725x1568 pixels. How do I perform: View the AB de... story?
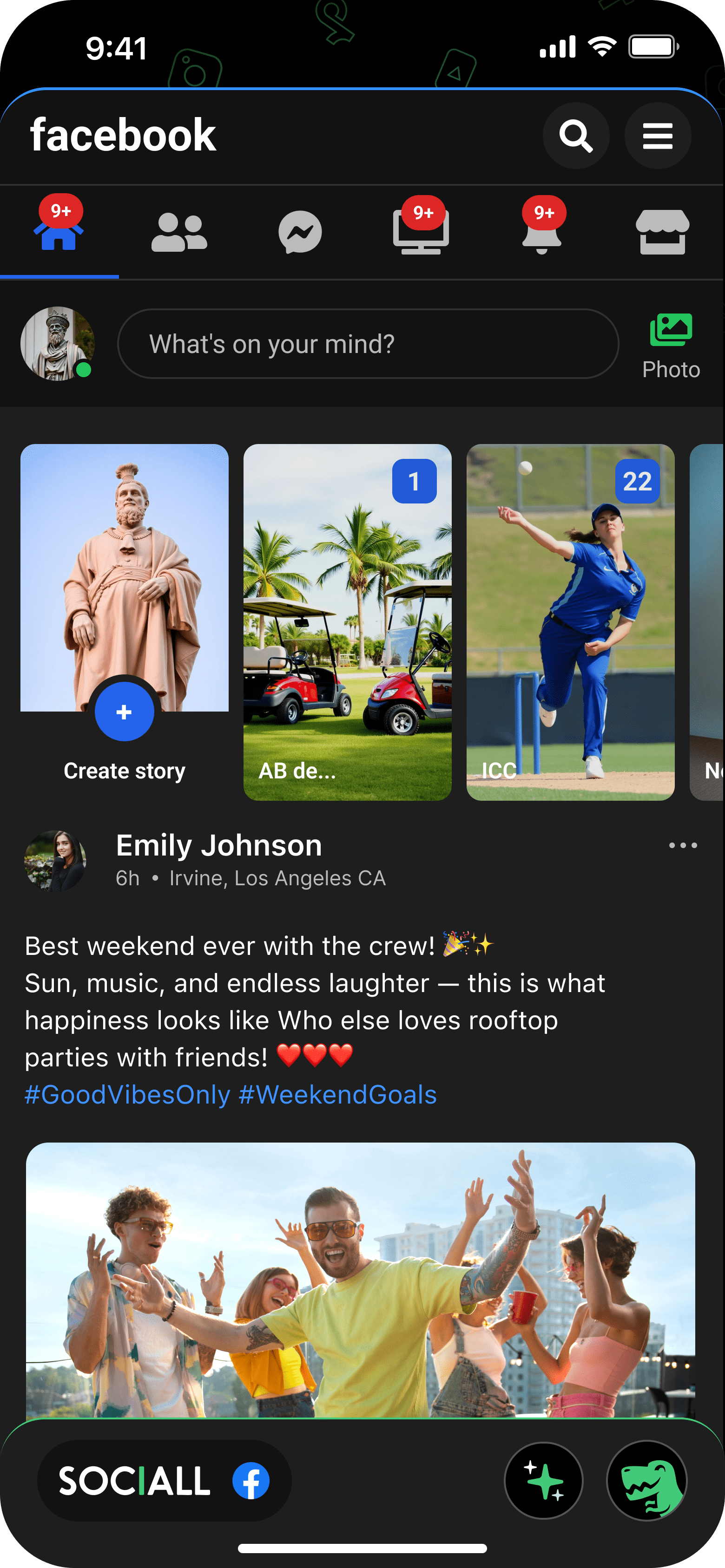[x=347, y=622]
